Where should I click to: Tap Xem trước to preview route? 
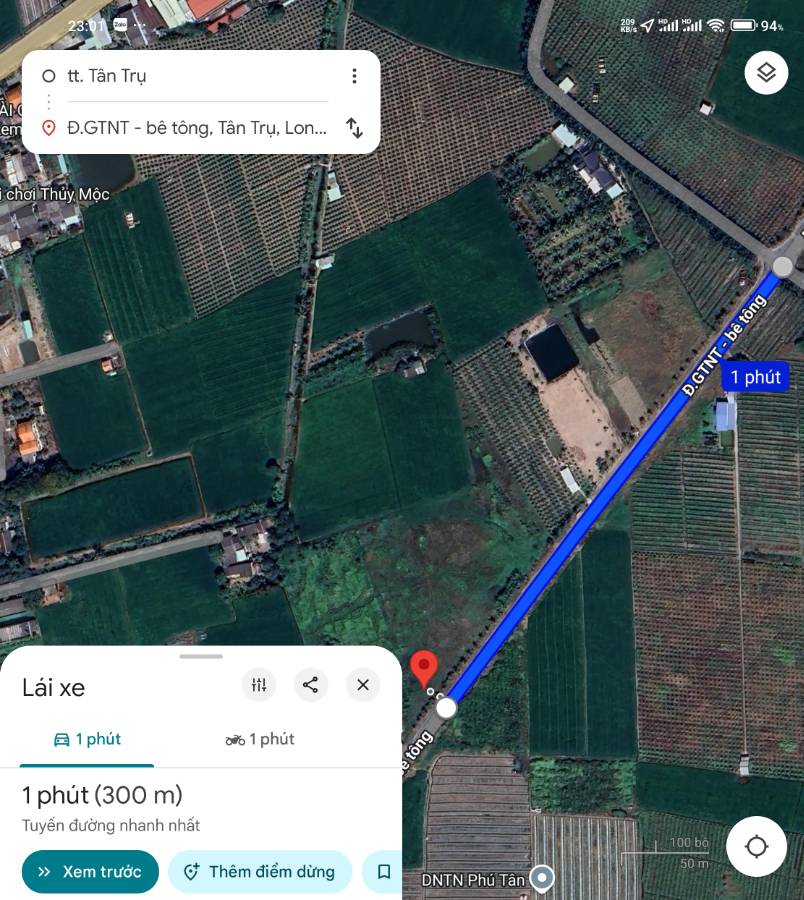[90, 872]
